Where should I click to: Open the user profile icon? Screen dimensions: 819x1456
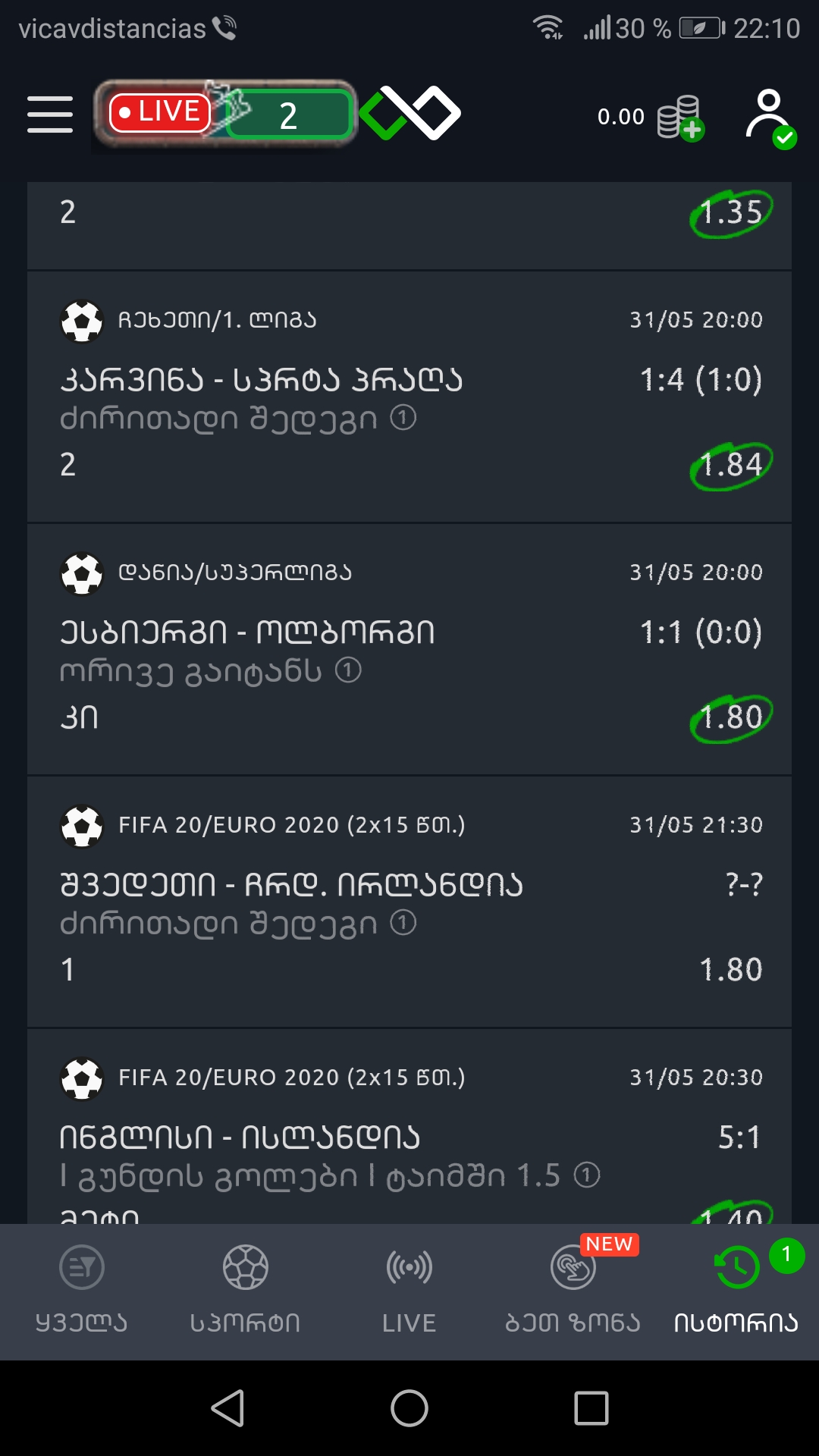pos(770,118)
